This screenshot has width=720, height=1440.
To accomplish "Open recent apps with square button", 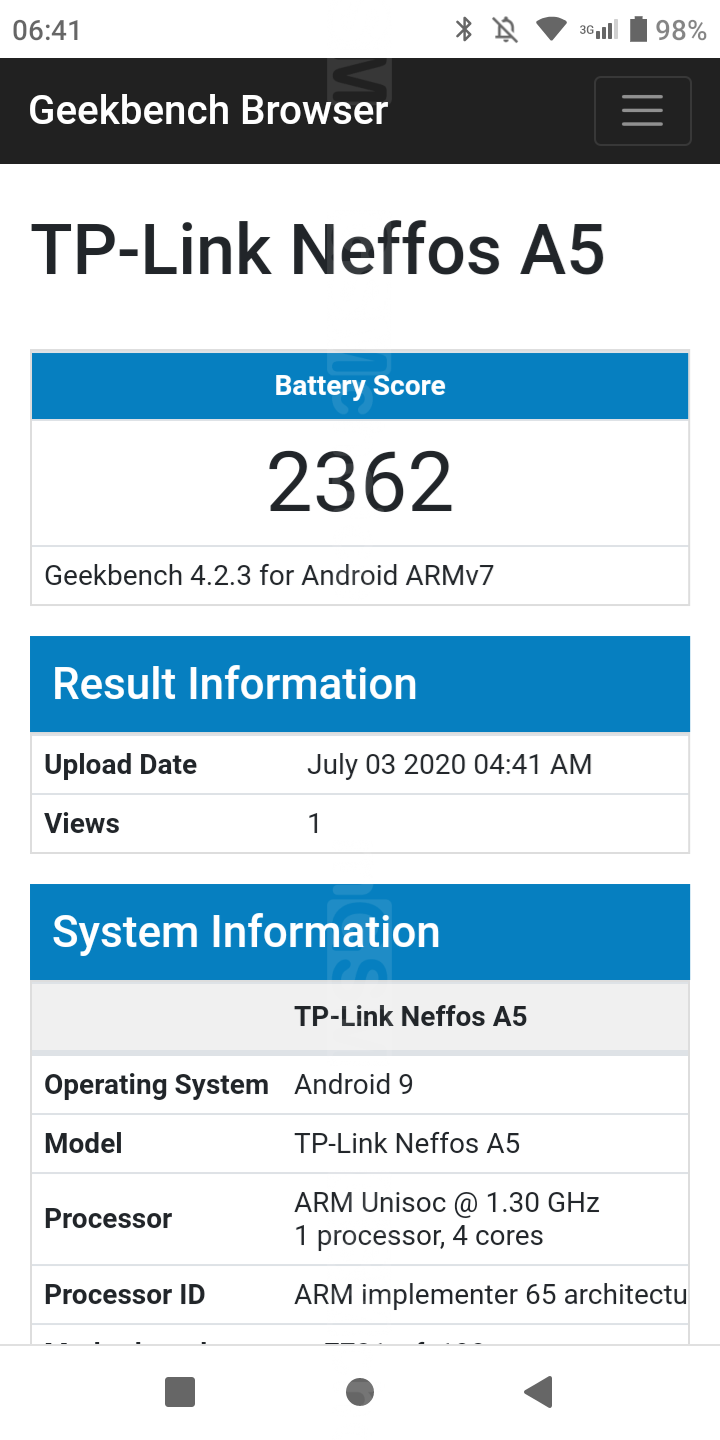I will tap(180, 1391).
